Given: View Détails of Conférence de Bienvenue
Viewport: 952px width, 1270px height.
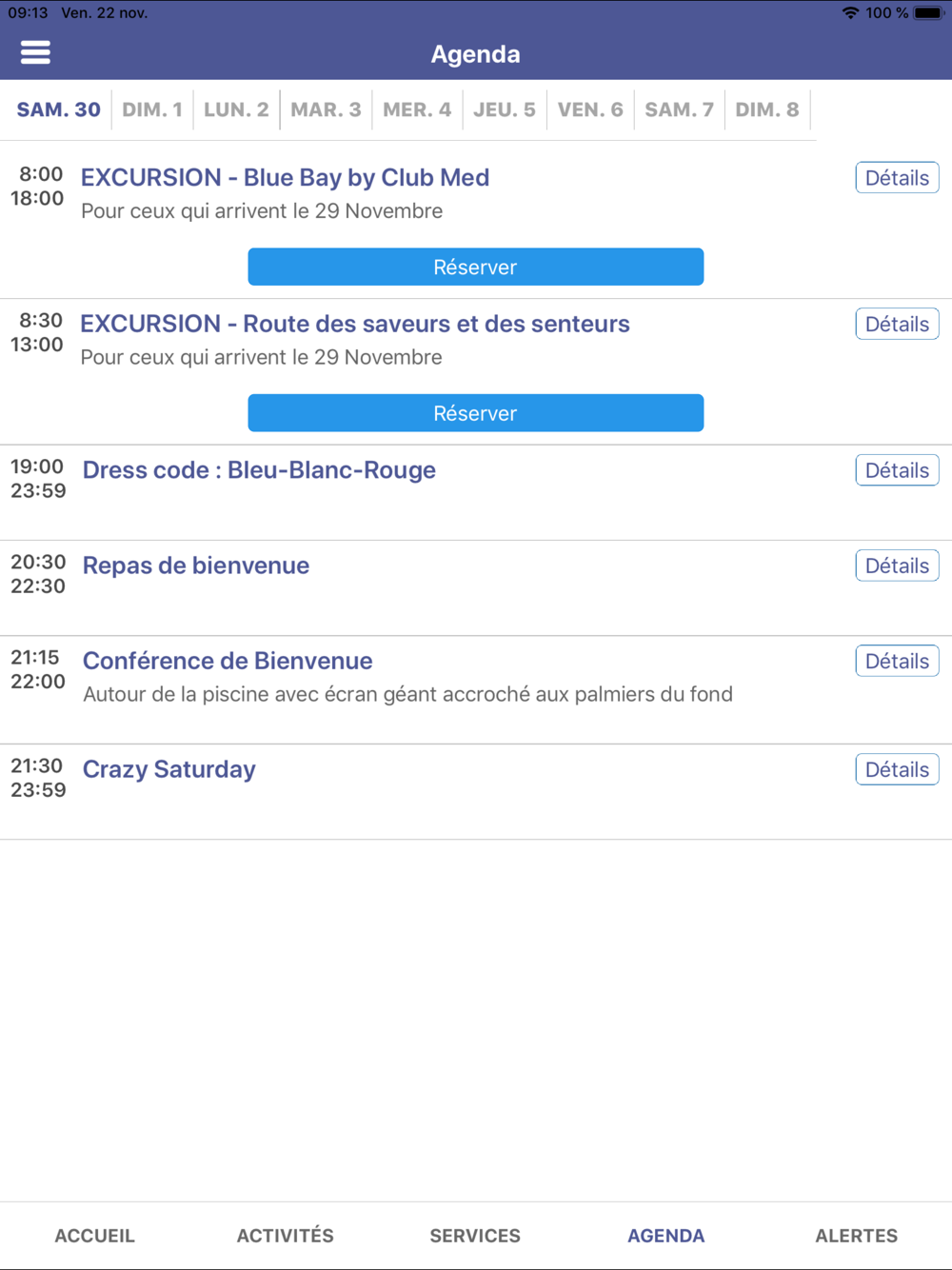Looking at the screenshot, I should tap(897, 661).
